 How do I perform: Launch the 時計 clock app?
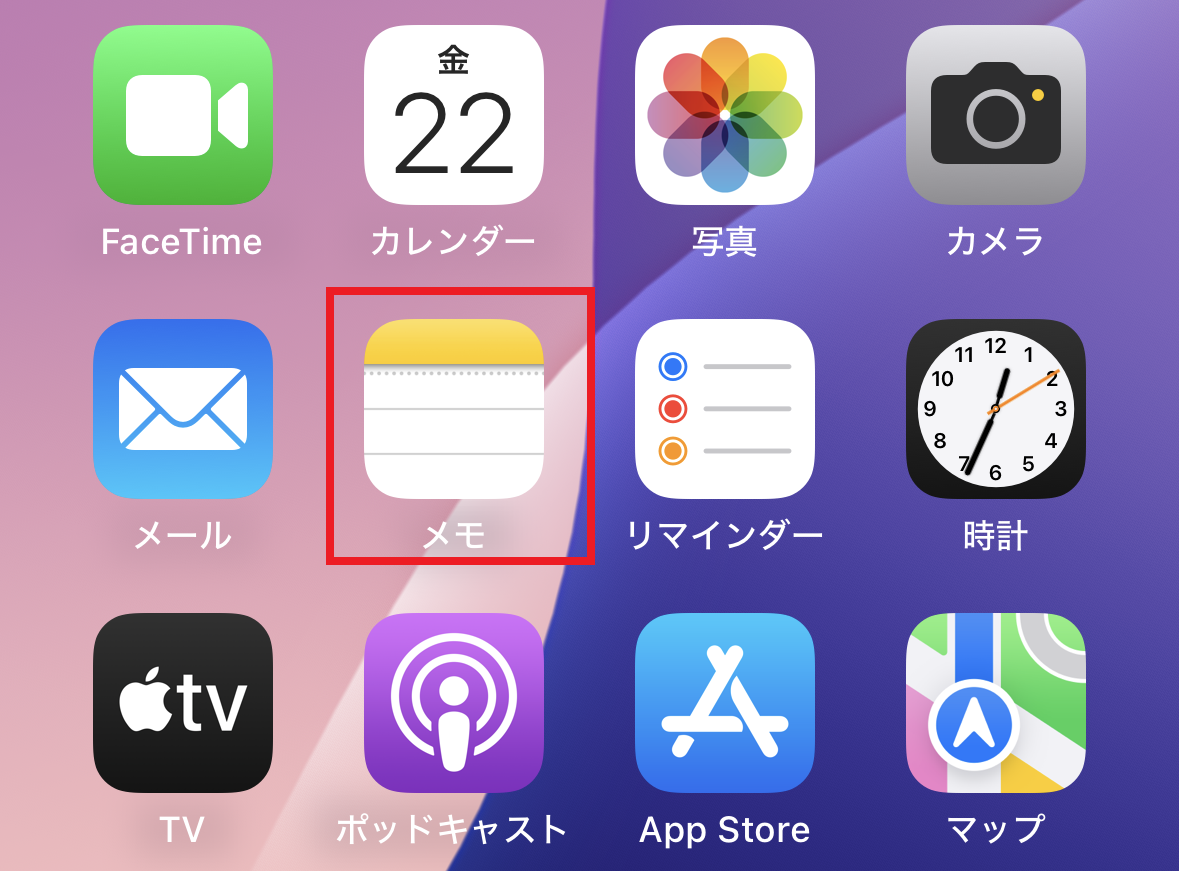pyautogui.click(x=995, y=409)
